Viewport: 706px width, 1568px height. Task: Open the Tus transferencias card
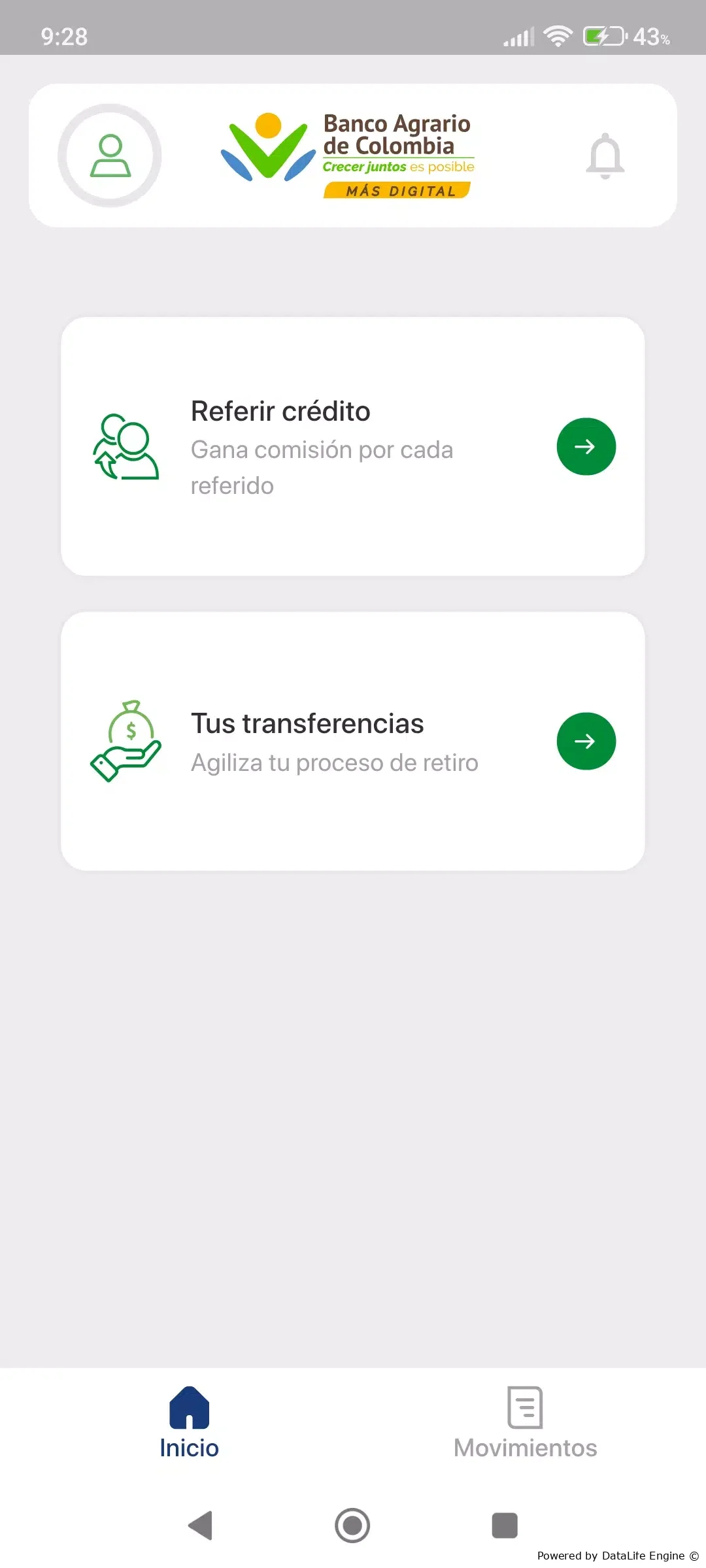coord(353,741)
